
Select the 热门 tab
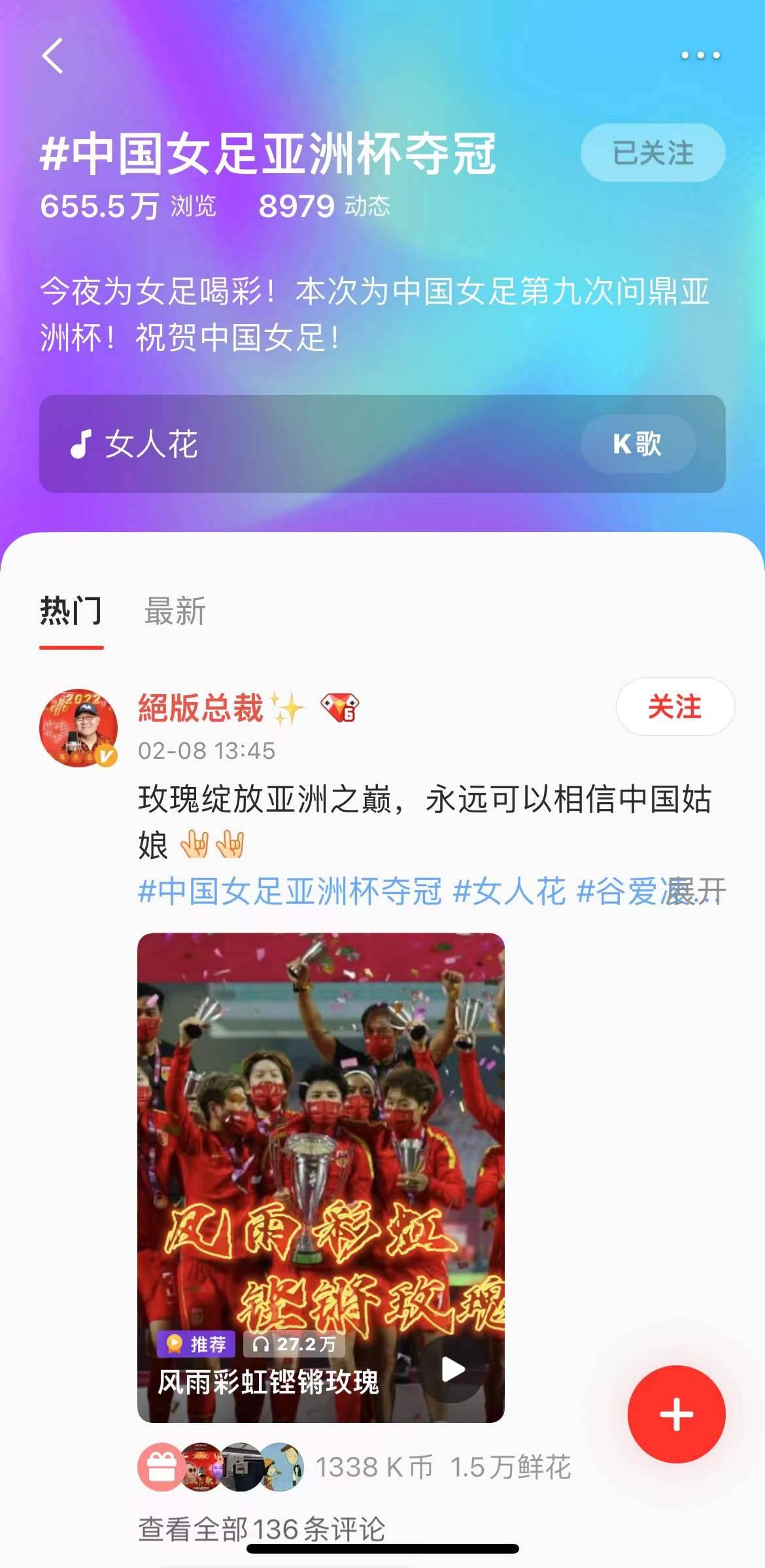tap(72, 610)
